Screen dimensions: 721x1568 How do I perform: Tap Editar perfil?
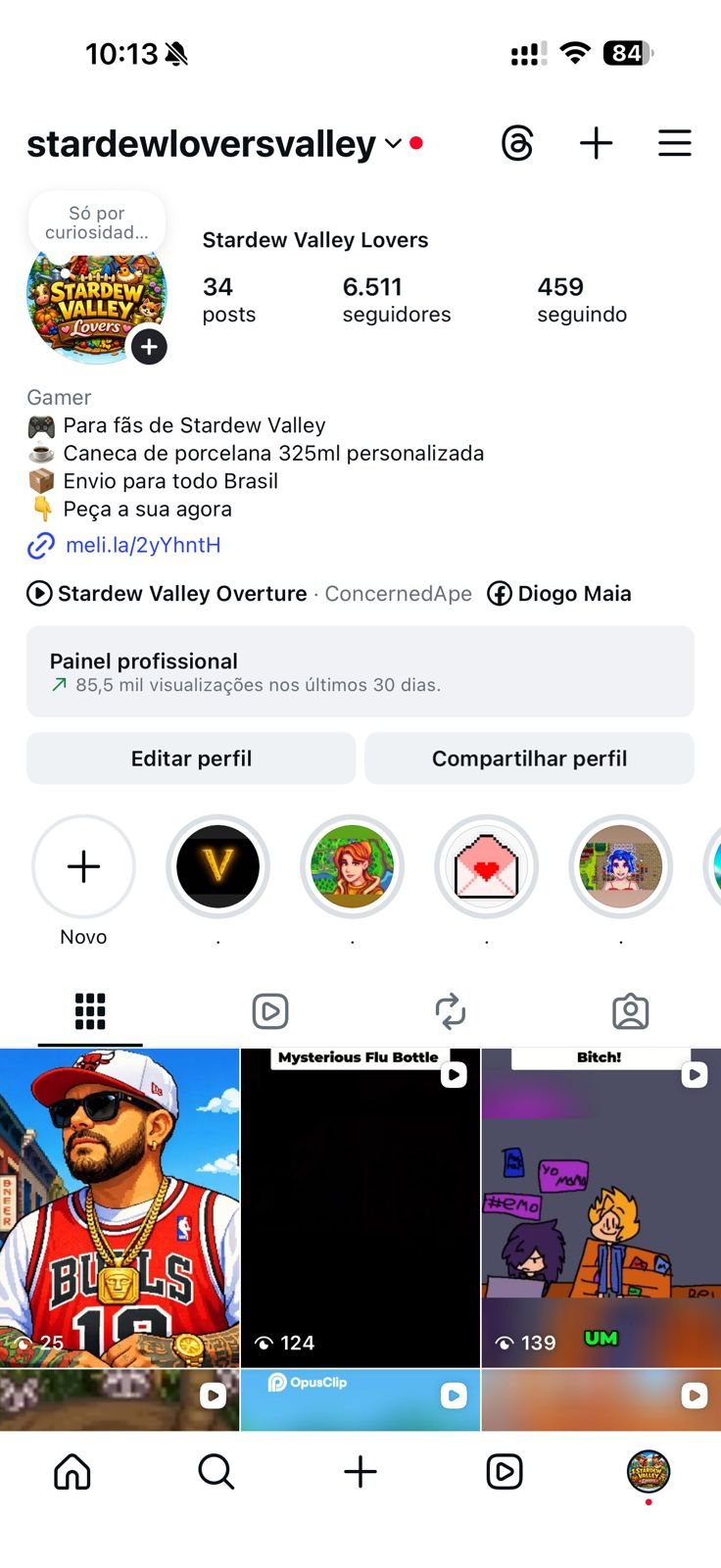click(191, 759)
